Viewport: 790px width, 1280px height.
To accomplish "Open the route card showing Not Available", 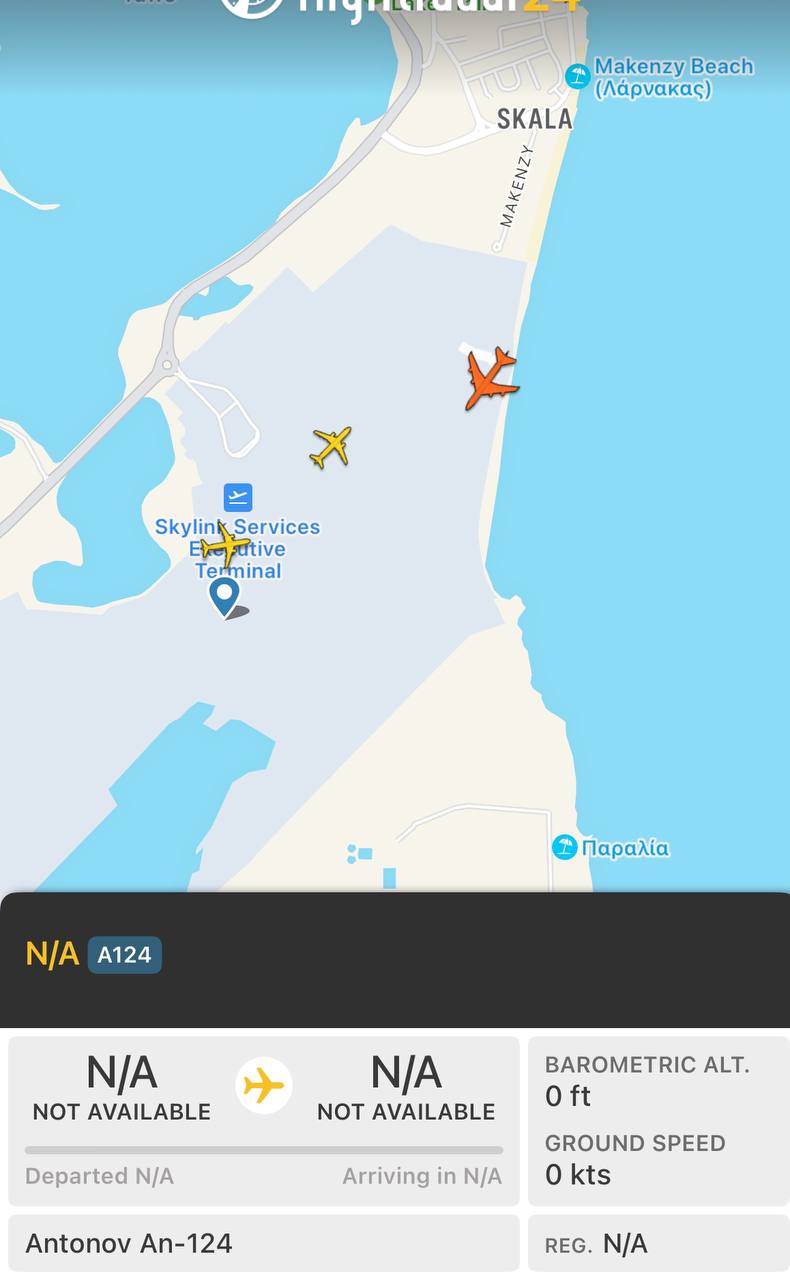I will [x=264, y=1120].
